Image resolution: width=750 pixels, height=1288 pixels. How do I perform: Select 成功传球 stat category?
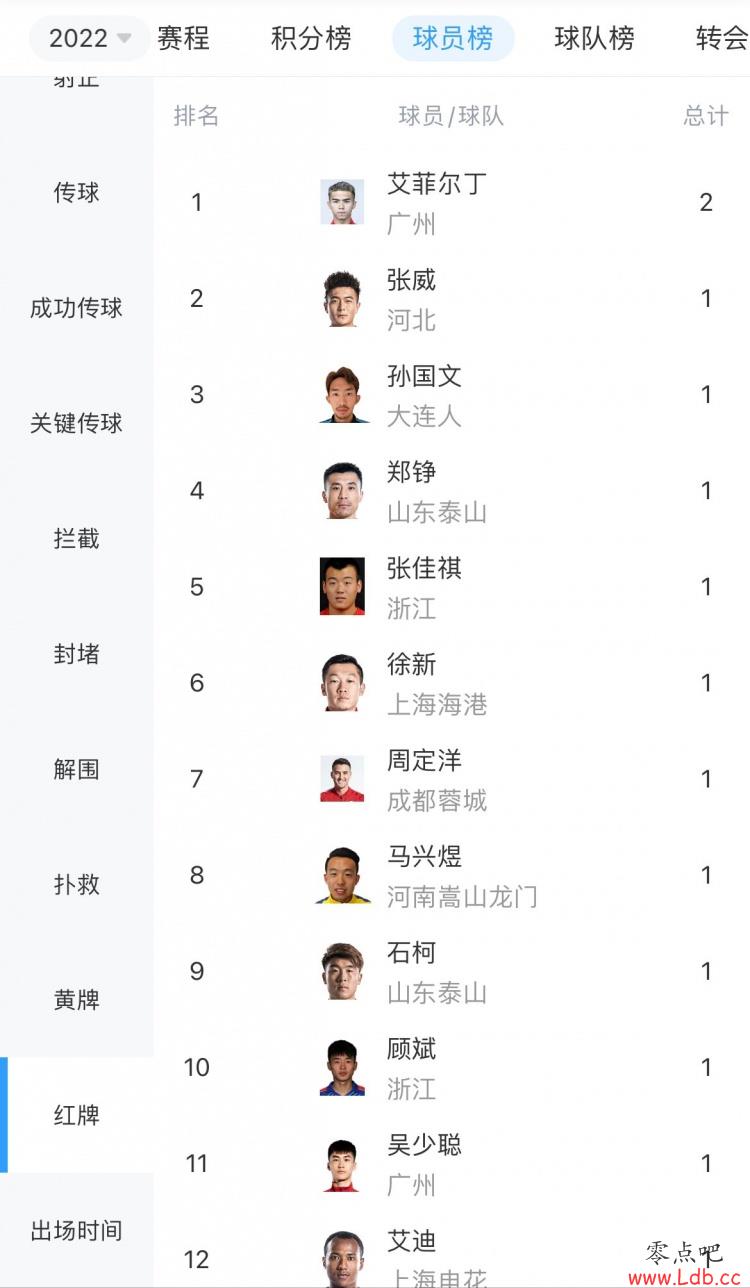(x=77, y=308)
